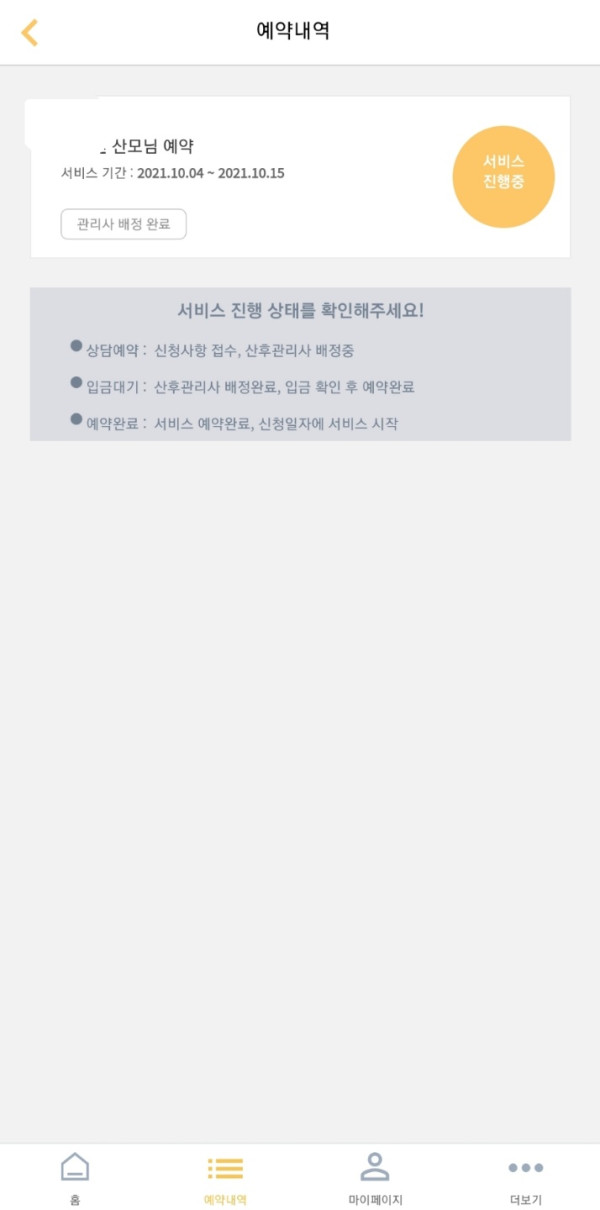Image resolution: width=600 pixels, height=1210 pixels.
Task: Go back using the yellow arrow
Action: (x=30, y=32)
